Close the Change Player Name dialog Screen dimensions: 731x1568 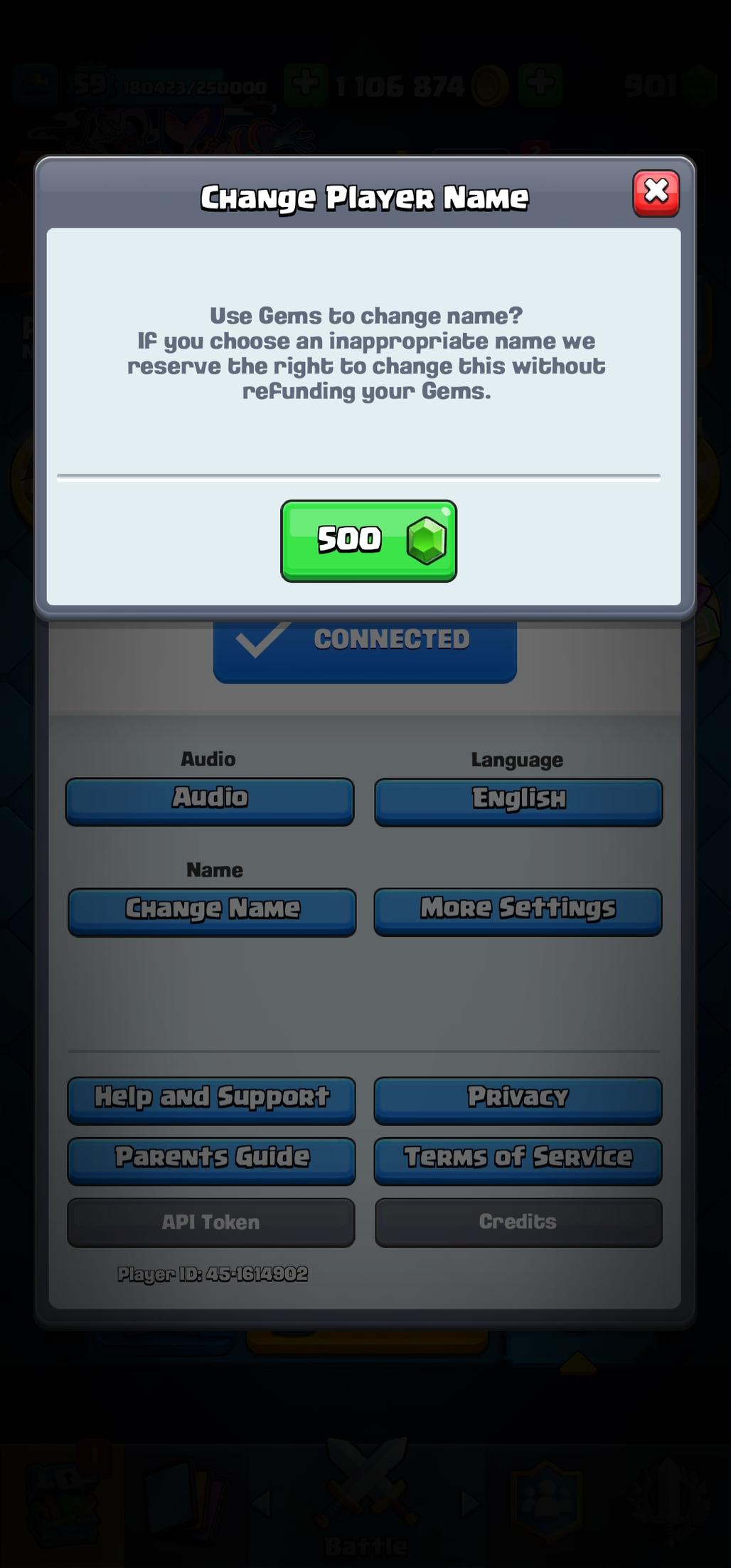656,193
